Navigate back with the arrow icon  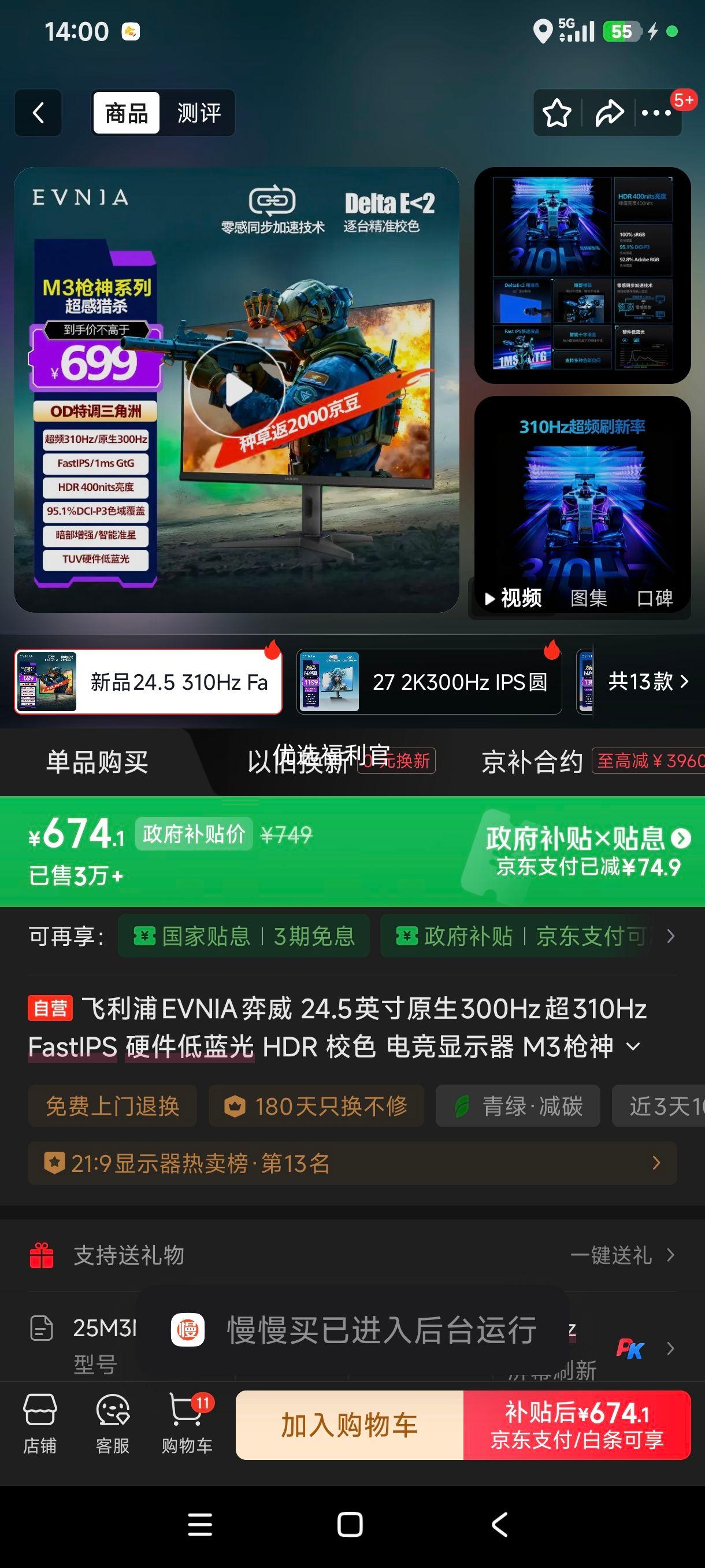(x=38, y=113)
